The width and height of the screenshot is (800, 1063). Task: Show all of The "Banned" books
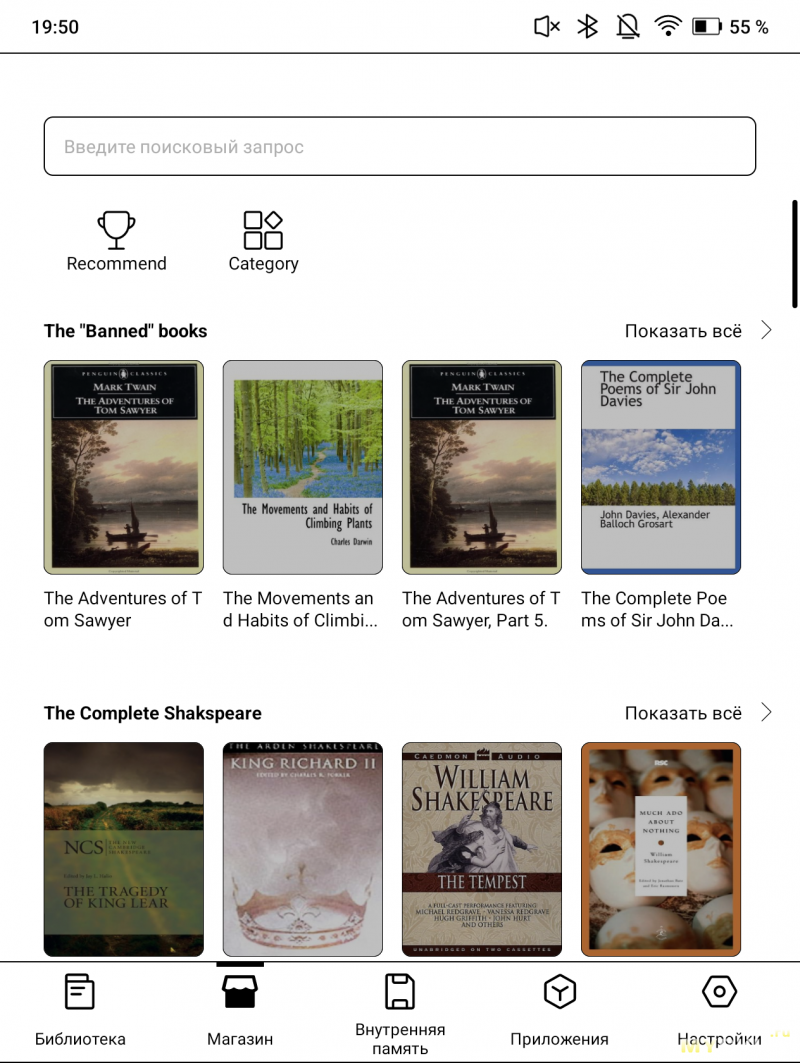(698, 331)
